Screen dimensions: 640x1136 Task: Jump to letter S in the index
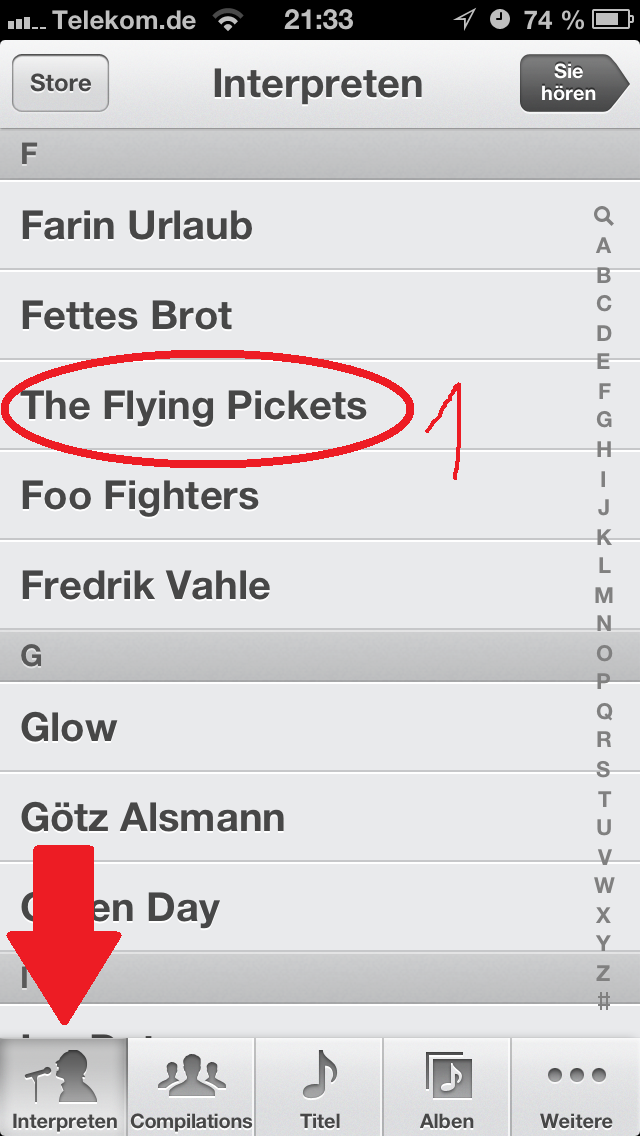[x=603, y=769]
